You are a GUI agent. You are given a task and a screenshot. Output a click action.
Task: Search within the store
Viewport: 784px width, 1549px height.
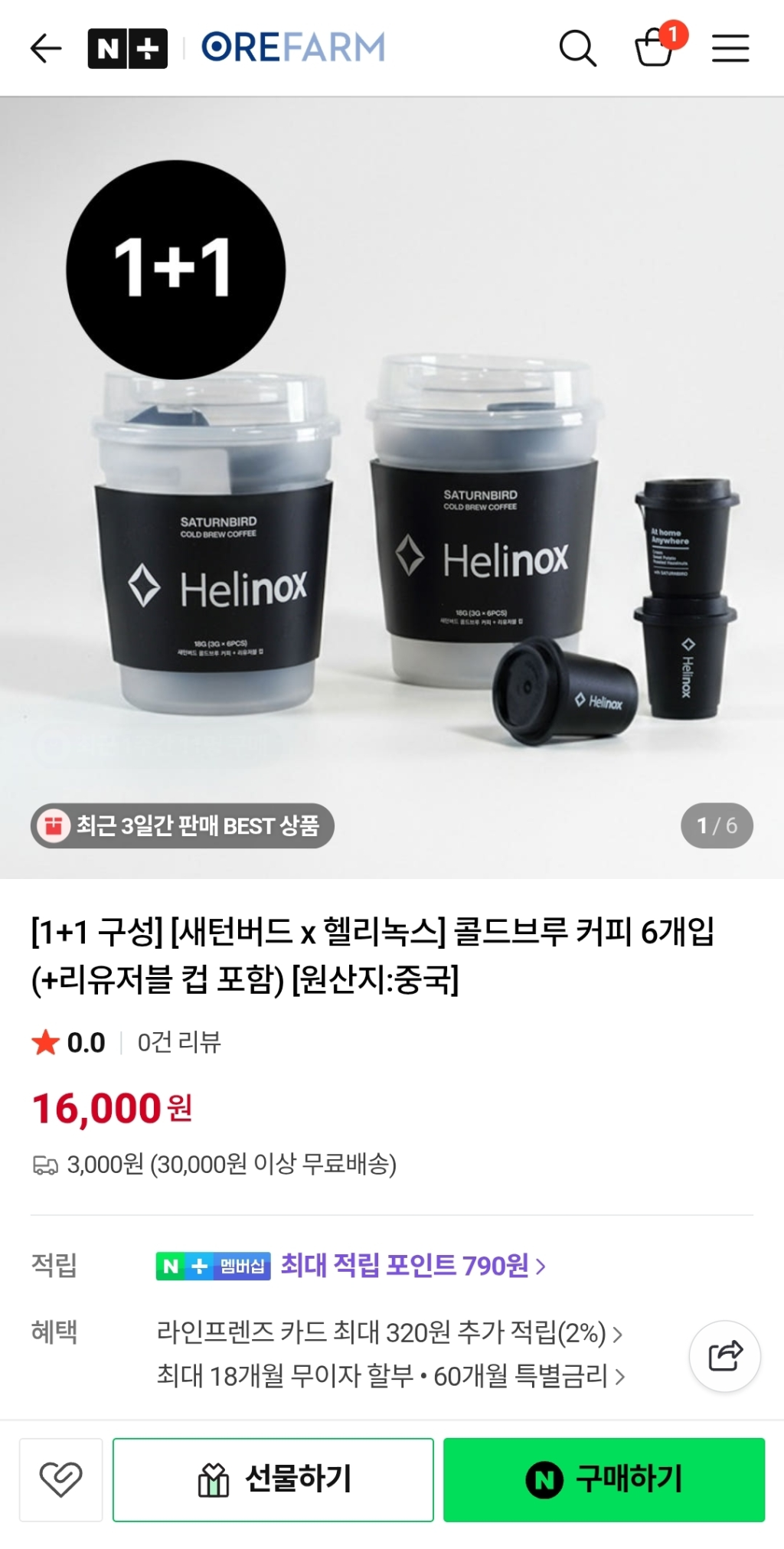(x=577, y=49)
